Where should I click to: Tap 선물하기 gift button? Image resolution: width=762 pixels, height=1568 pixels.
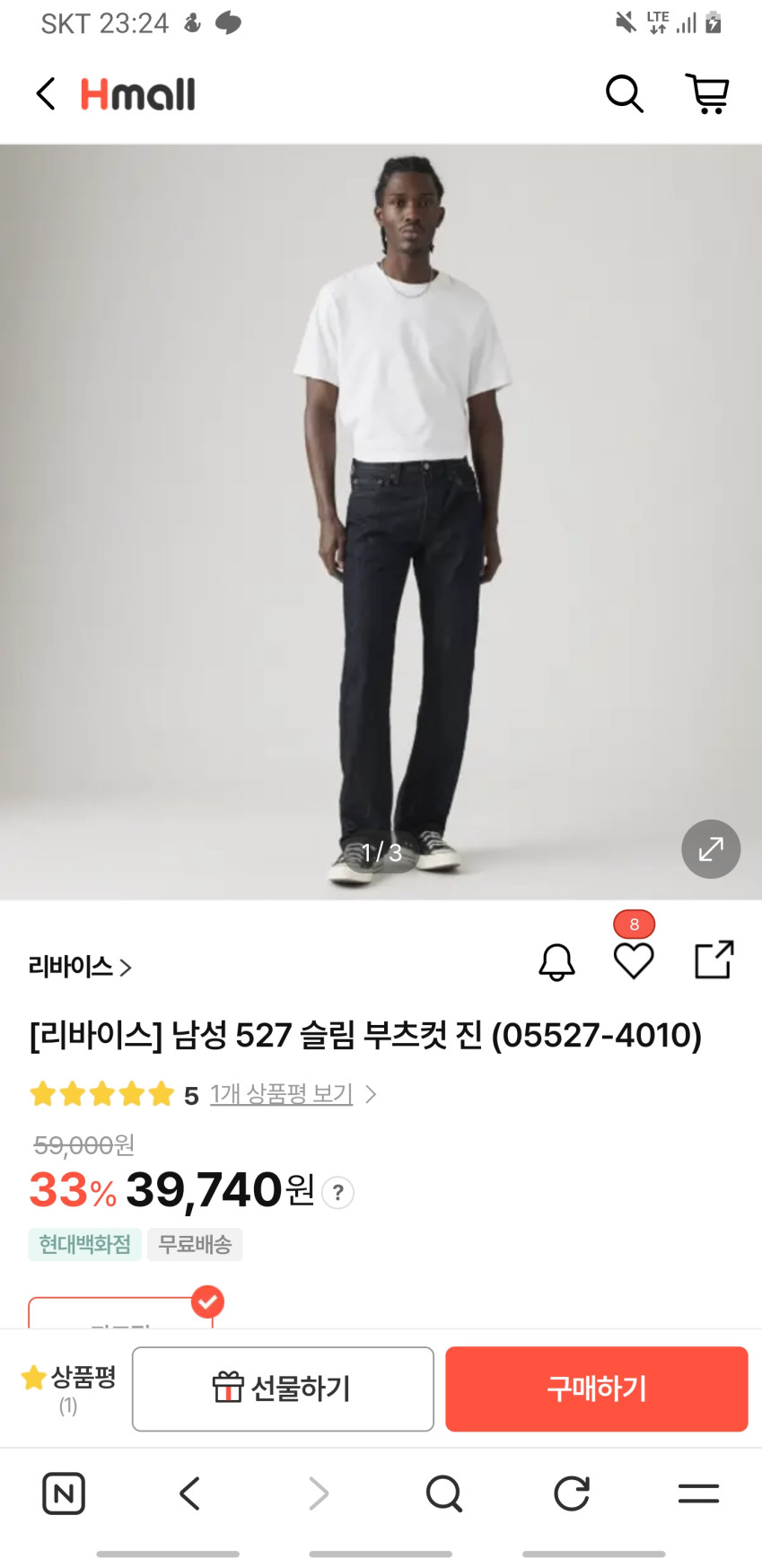tap(283, 1388)
